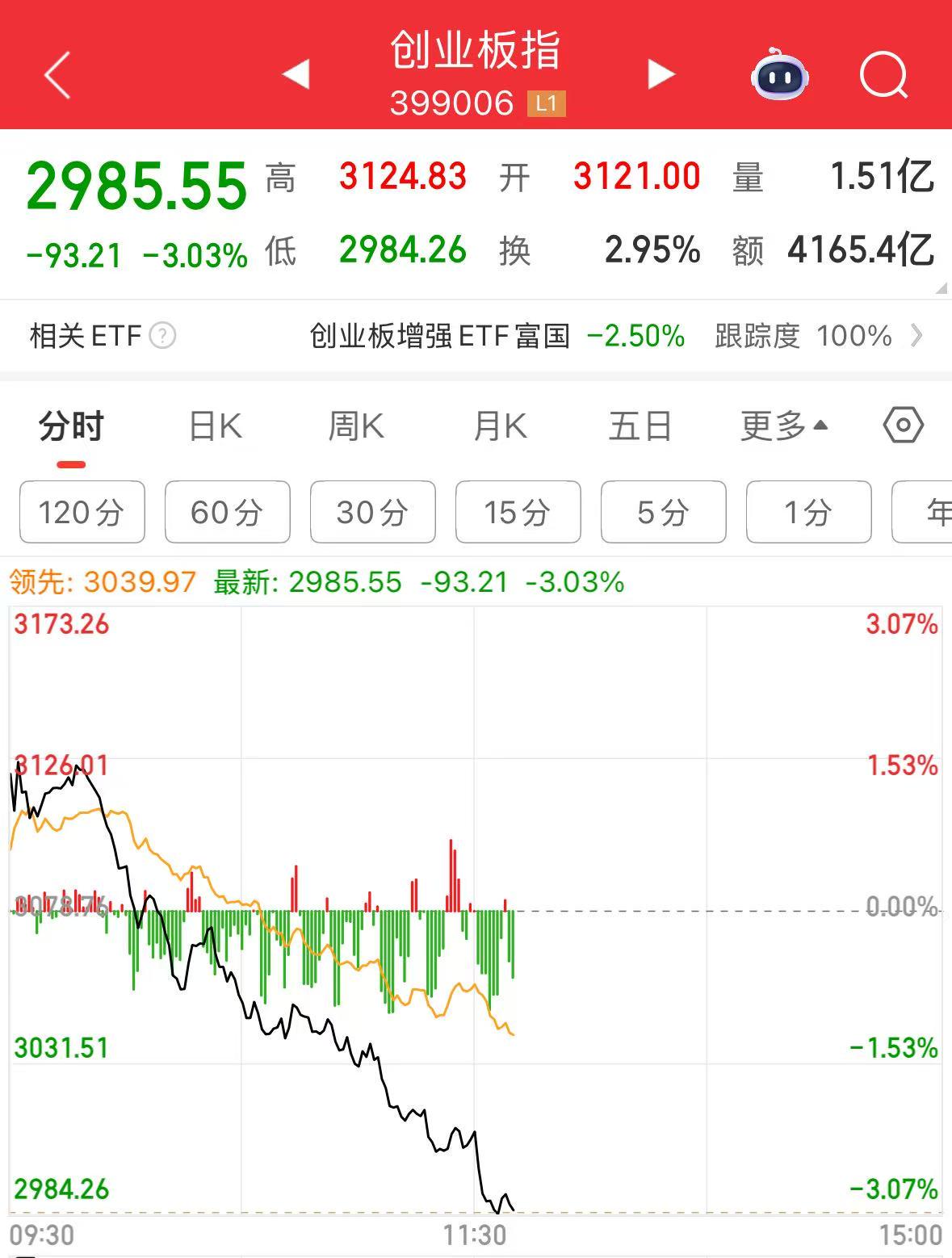
Task: Switch to the 日K chart tab
Action: coord(215,426)
